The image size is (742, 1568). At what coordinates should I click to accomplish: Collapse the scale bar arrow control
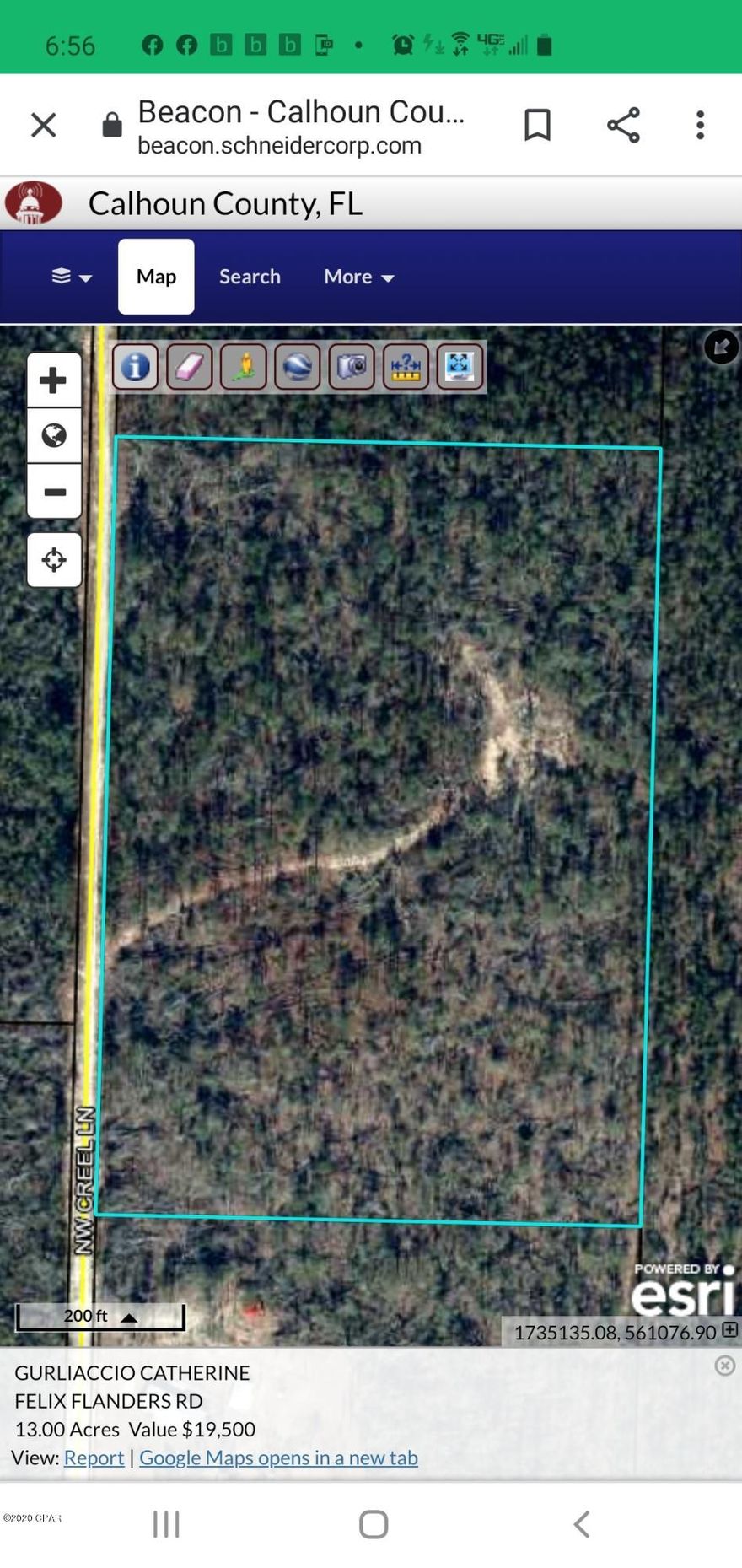(128, 1315)
